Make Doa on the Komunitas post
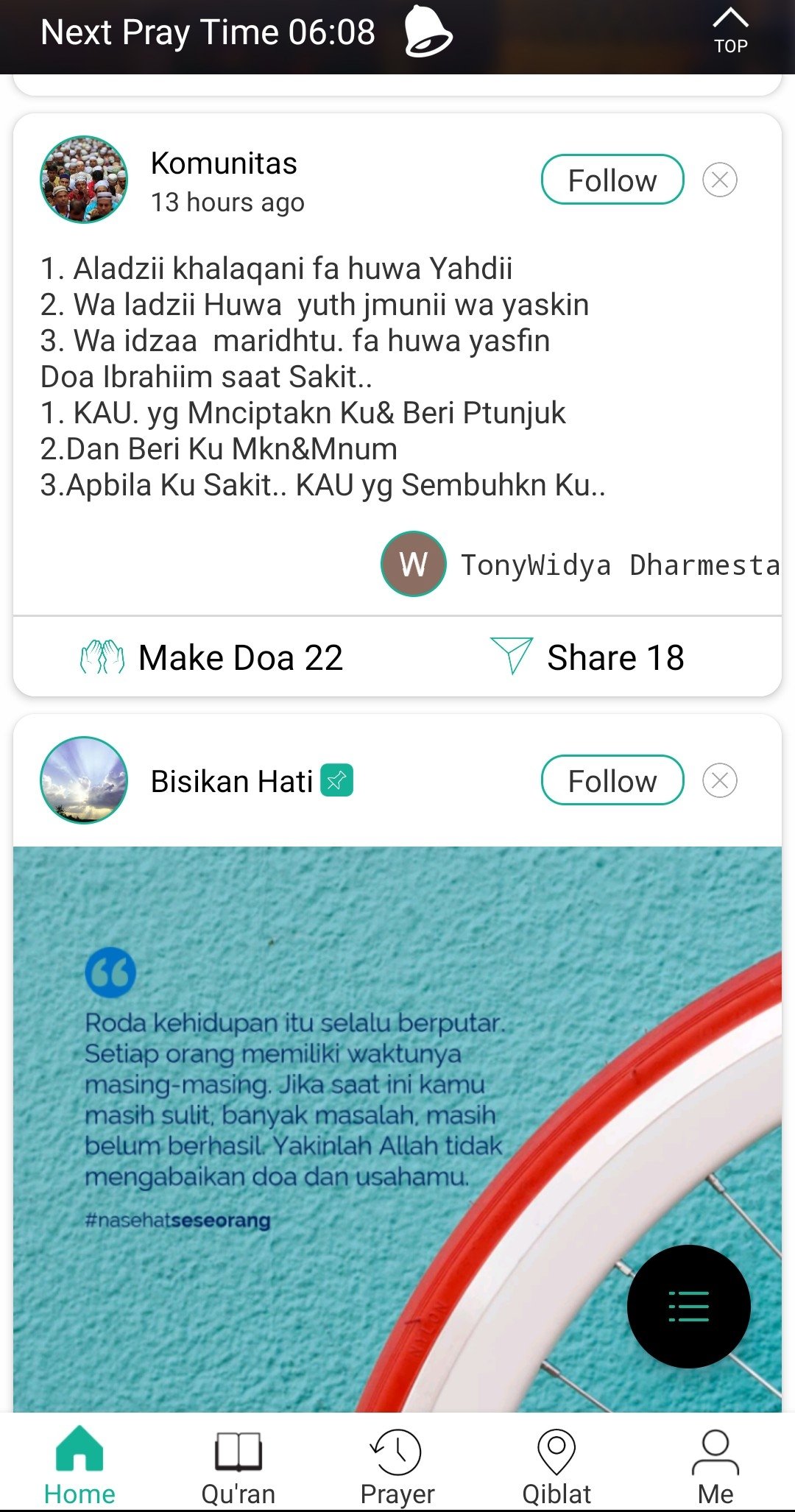This screenshot has height=1512, width=795. 212,657
